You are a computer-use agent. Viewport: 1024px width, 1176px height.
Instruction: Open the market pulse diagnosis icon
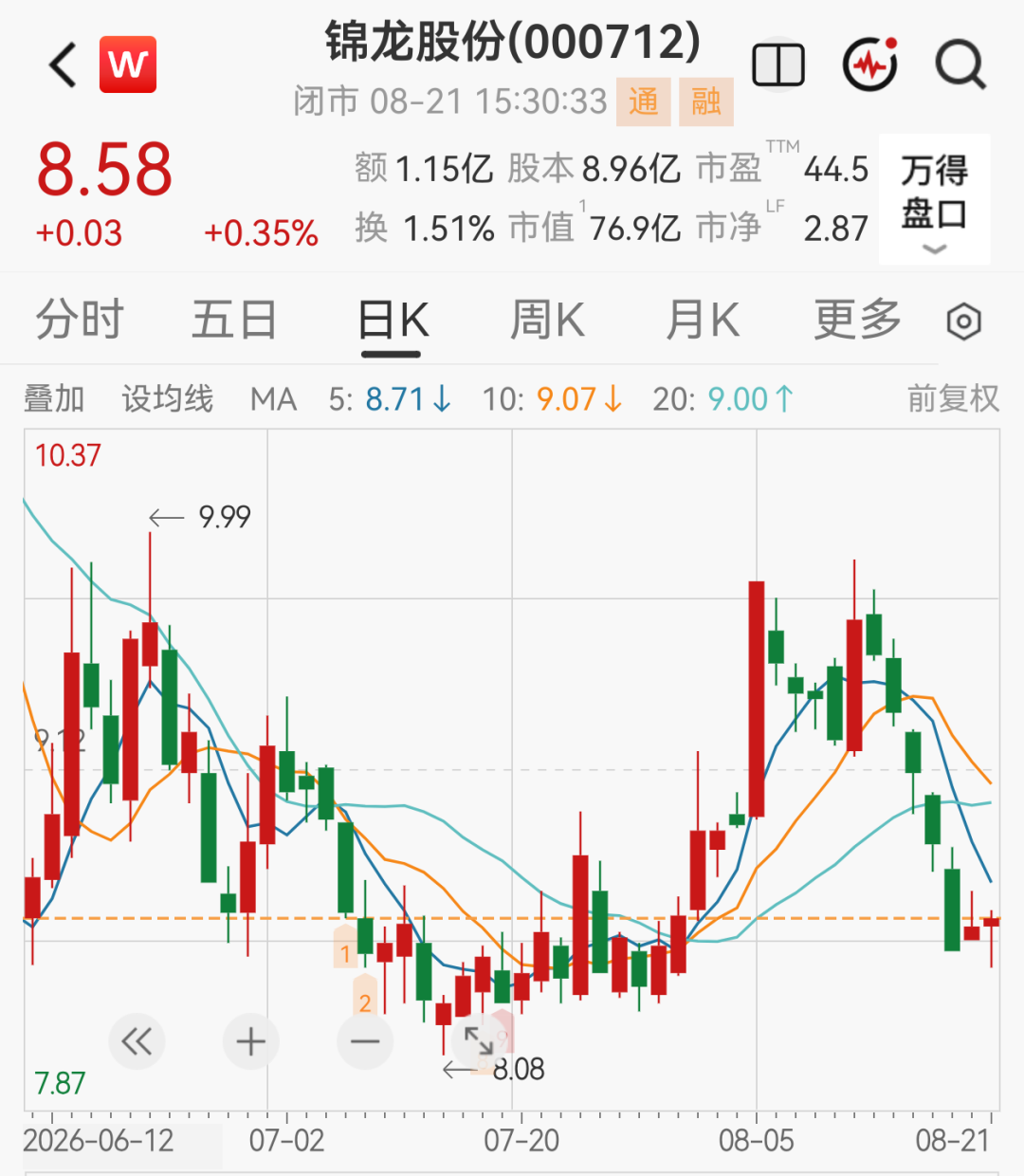[870, 64]
